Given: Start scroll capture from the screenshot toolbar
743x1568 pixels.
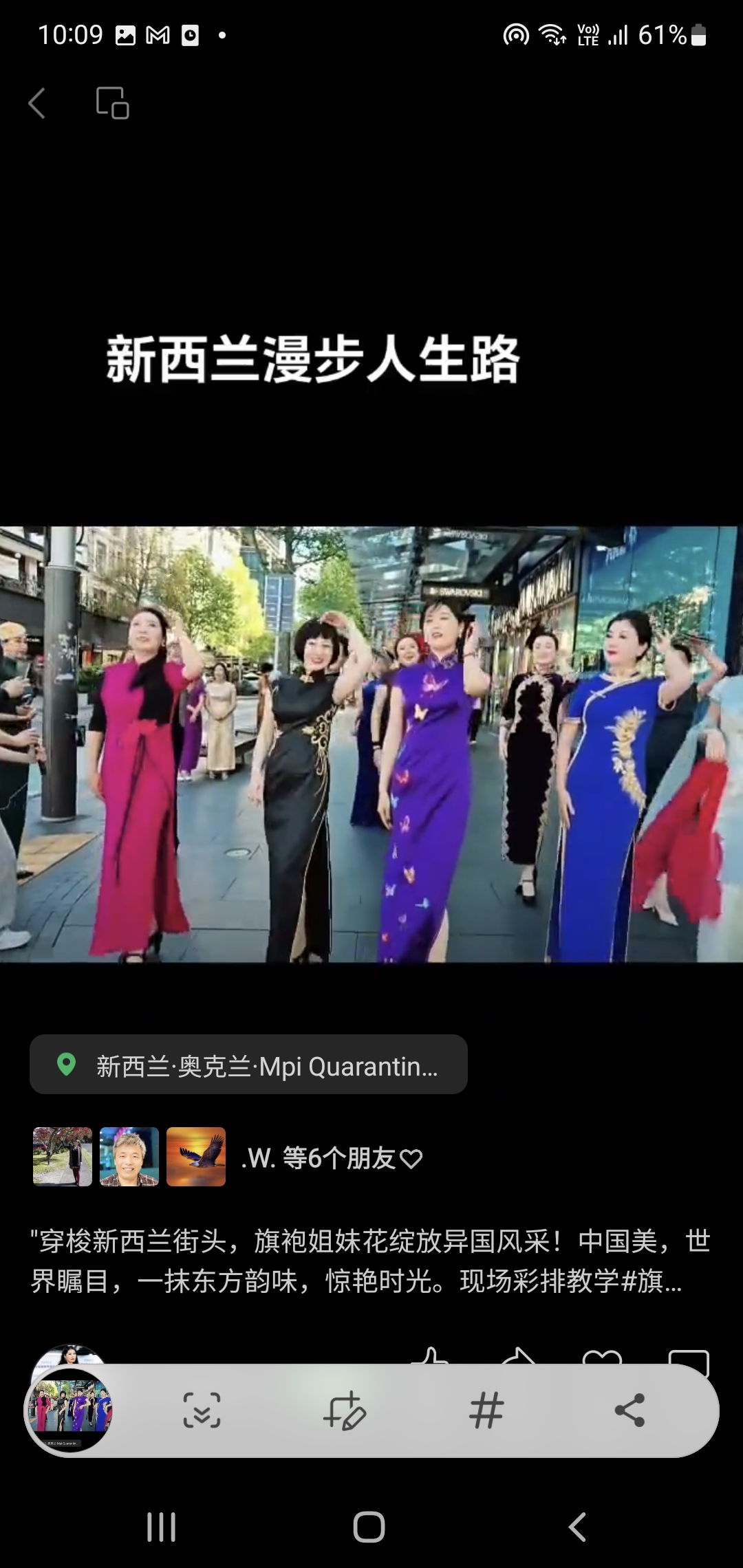Looking at the screenshot, I should click(x=202, y=1410).
